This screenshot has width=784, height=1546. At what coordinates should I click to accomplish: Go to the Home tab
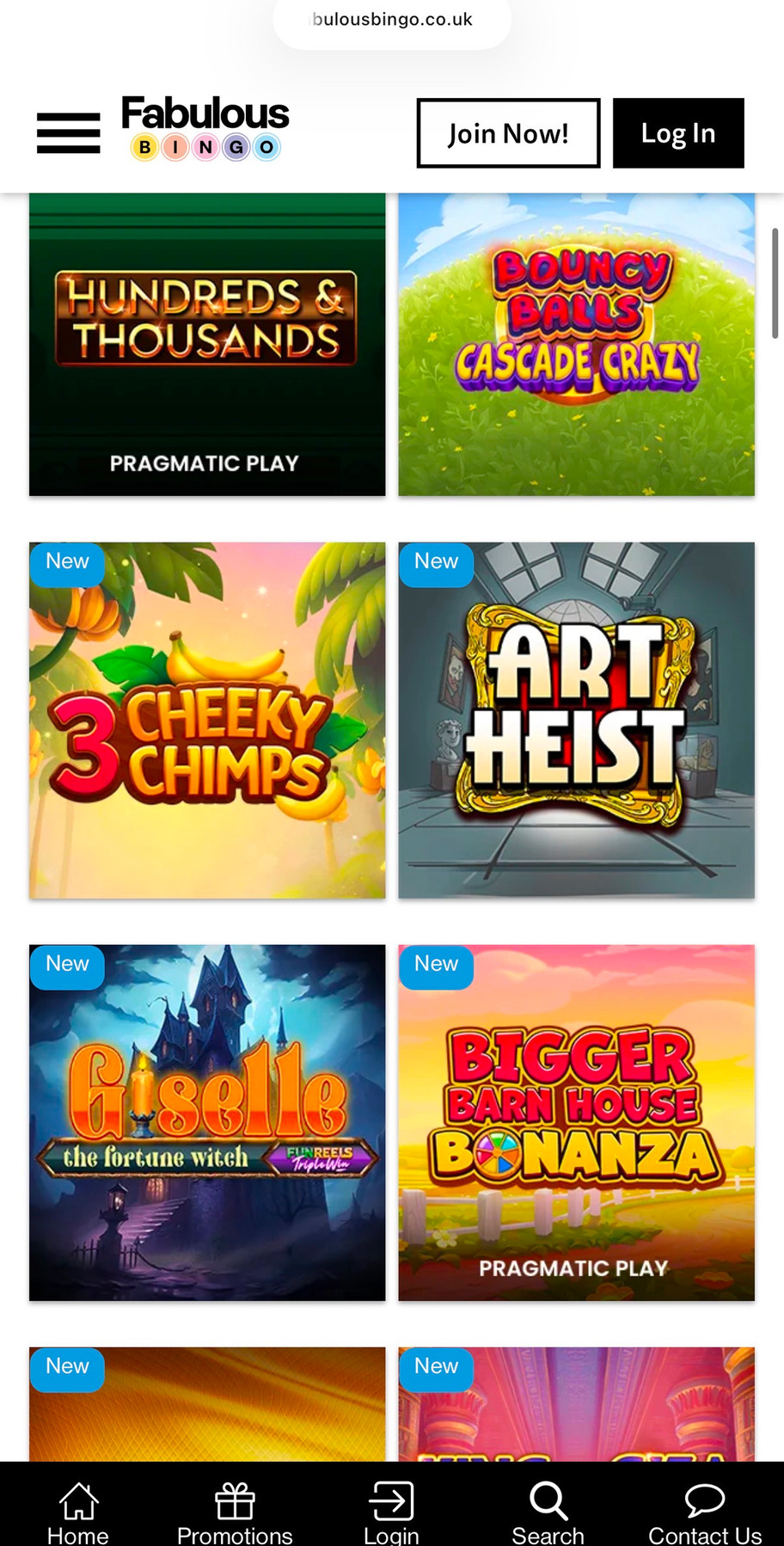(x=78, y=1512)
